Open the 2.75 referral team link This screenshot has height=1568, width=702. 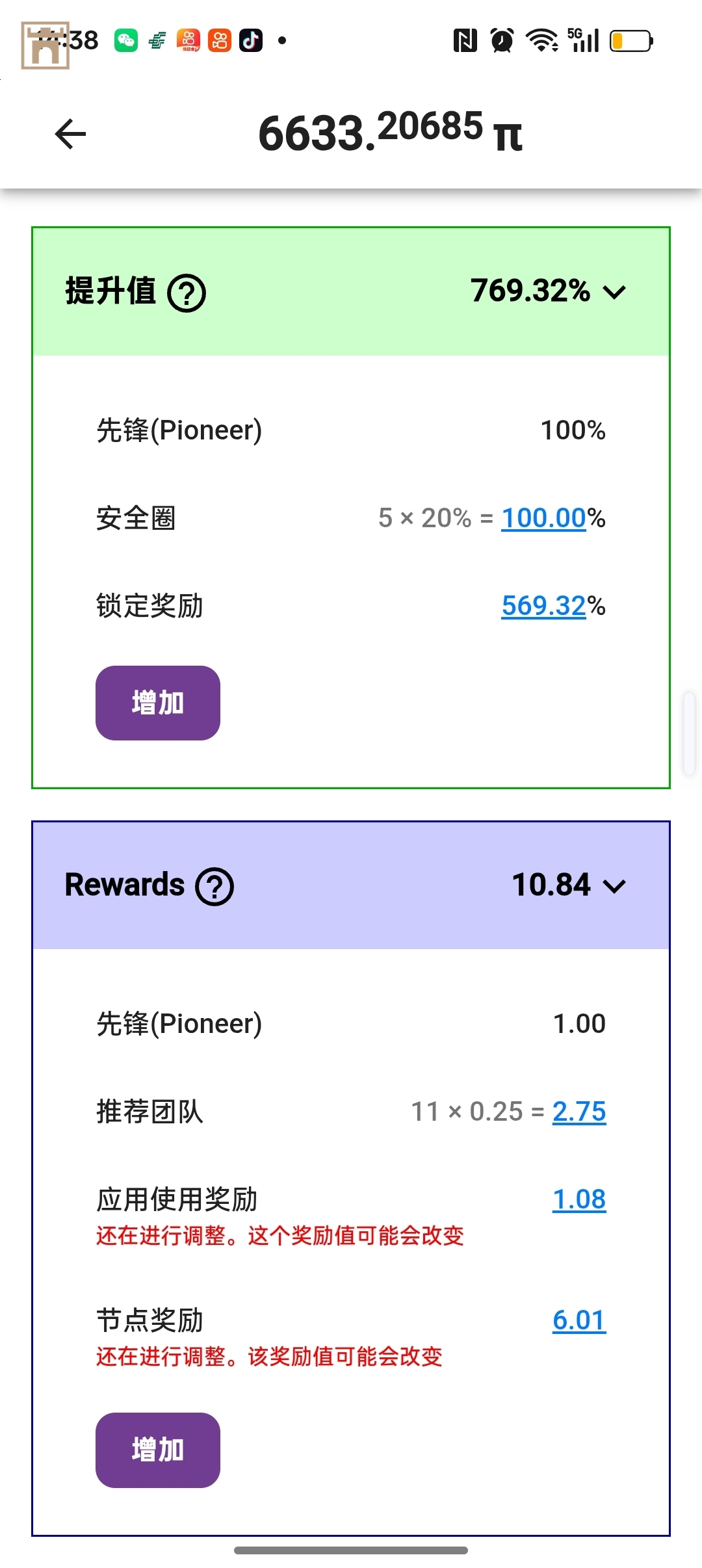point(578,1112)
